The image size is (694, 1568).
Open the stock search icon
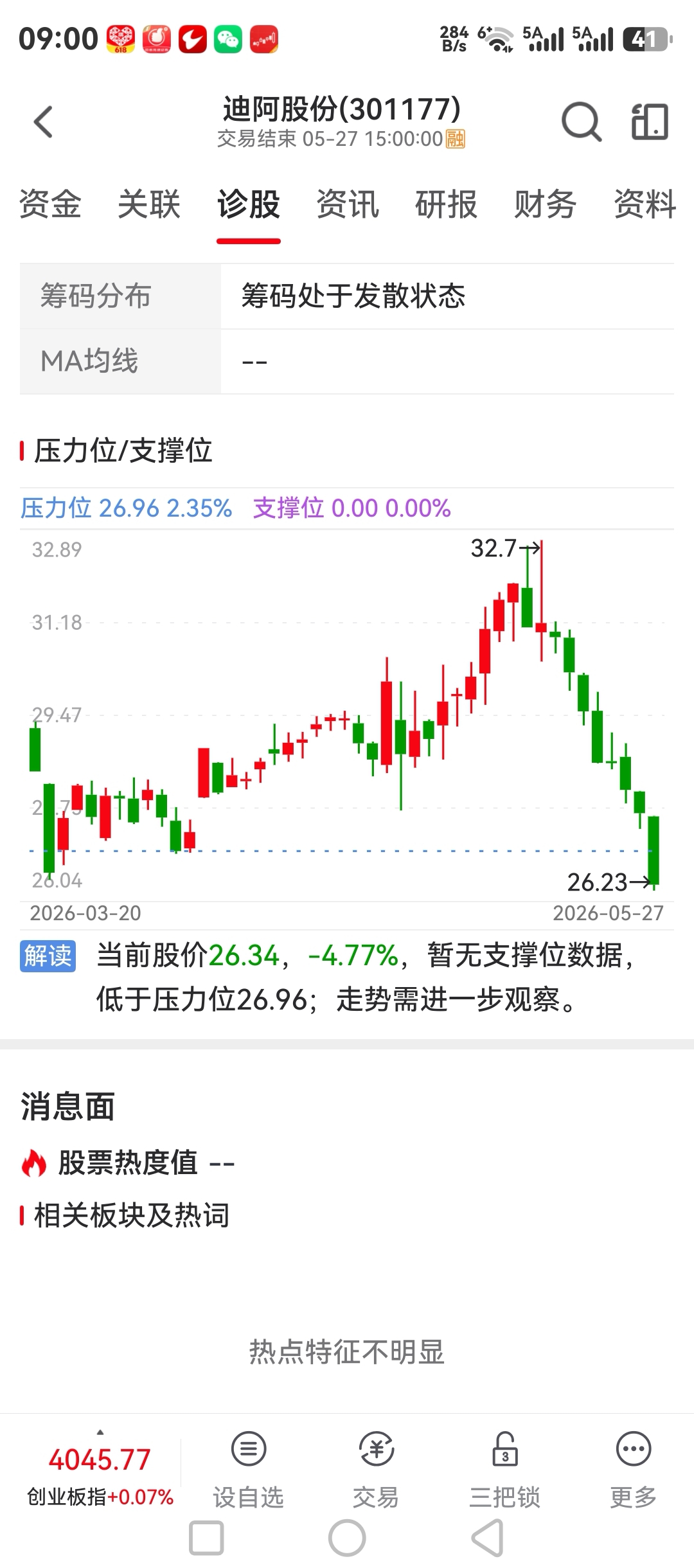click(582, 121)
